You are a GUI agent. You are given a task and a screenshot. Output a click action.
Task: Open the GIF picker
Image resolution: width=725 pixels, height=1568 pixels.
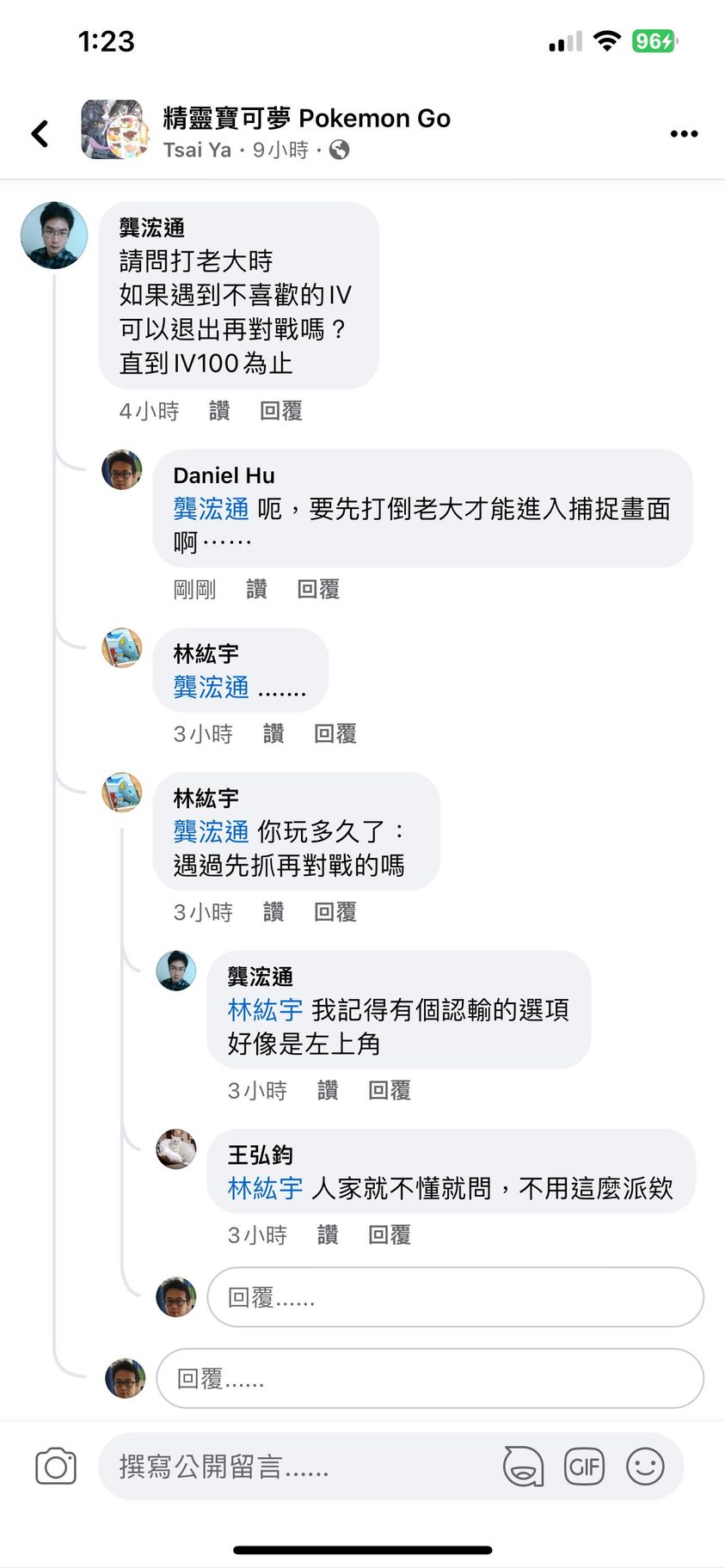click(x=584, y=1467)
